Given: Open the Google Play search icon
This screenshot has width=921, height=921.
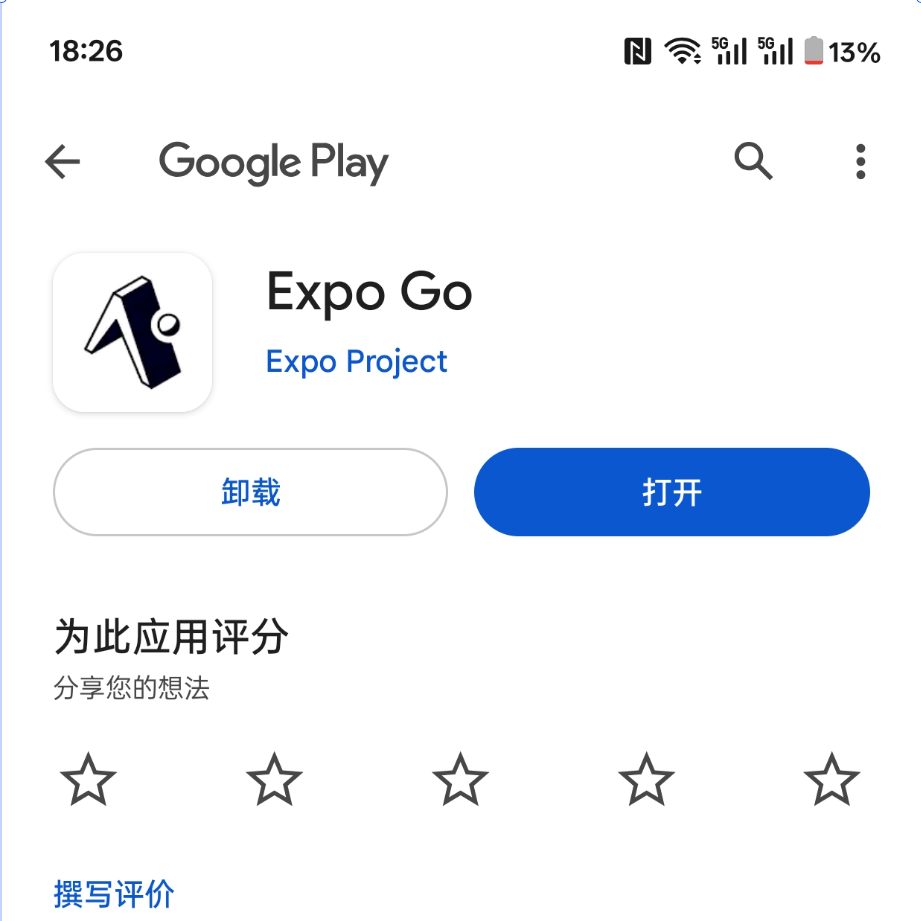Looking at the screenshot, I should coord(753,160).
